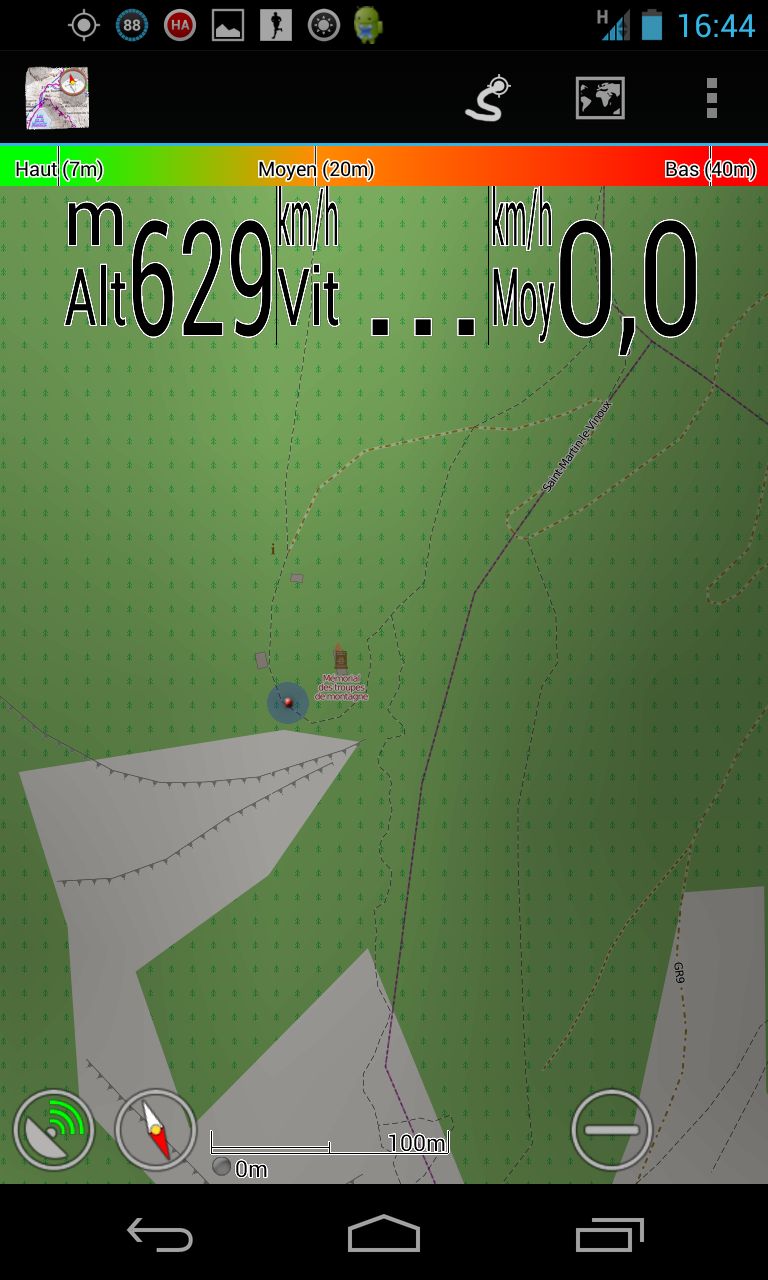Viewport: 768px width, 1280px height.
Task: Tap the red current location marker
Action: pyautogui.click(x=288, y=703)
